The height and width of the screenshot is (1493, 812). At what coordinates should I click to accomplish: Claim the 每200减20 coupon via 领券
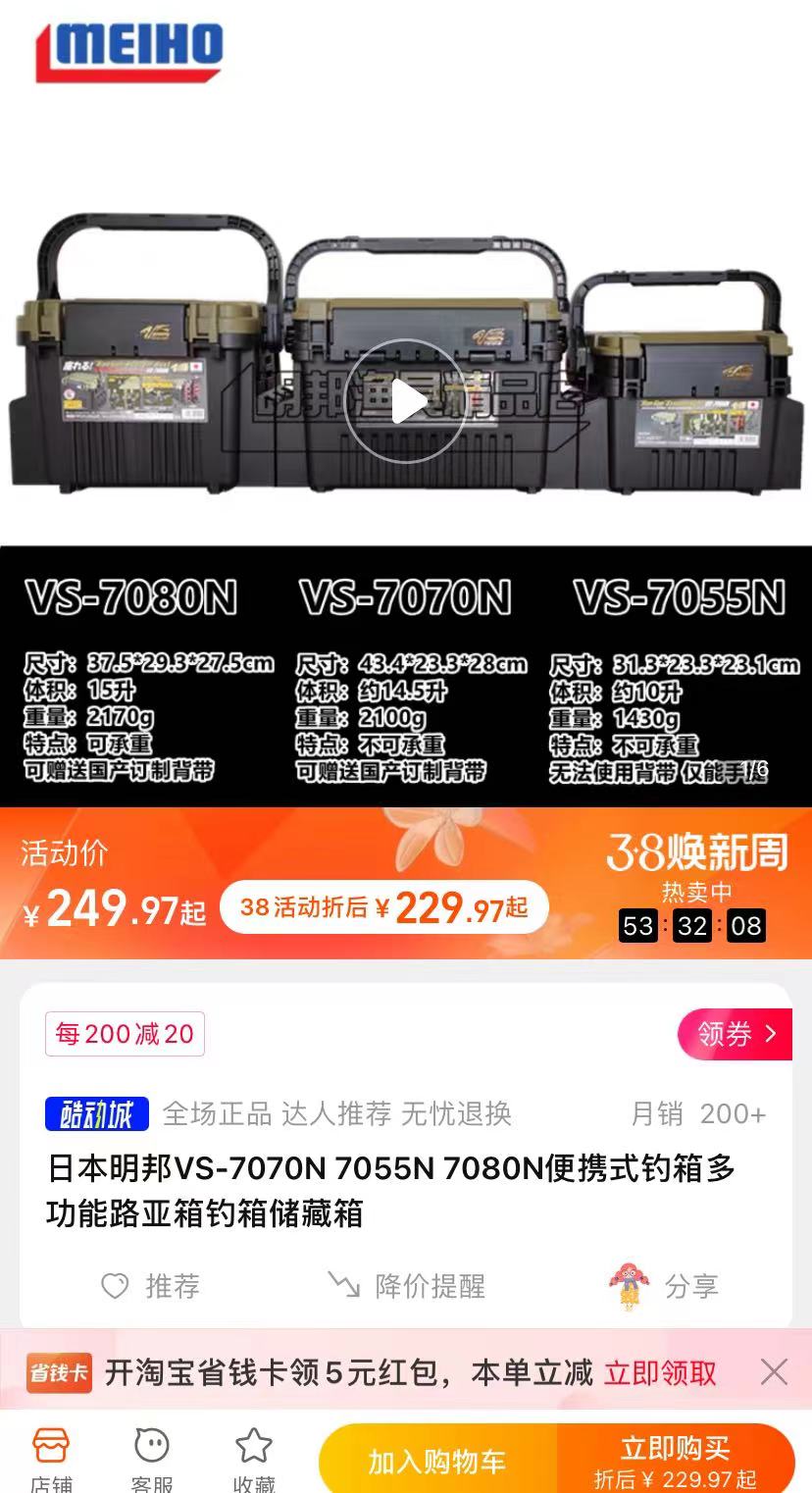click(736, 1034)
